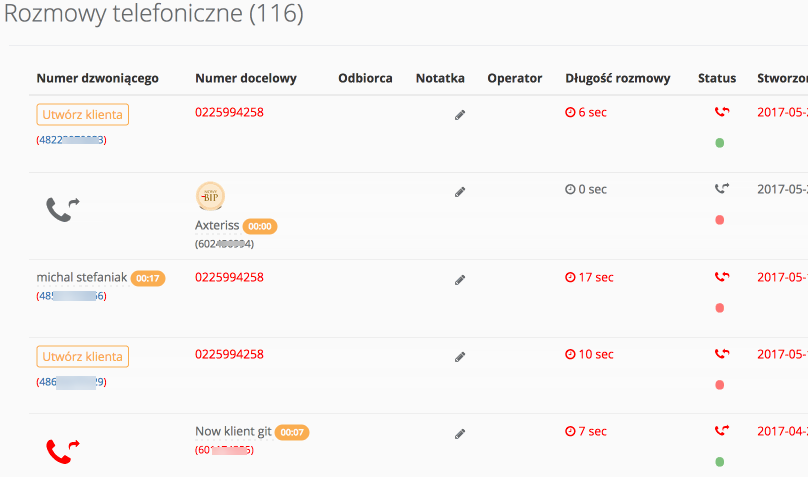Viewport: 808px width, 477px height.
Task: Edit note for the 6 sec call
Action: (460, 115)
